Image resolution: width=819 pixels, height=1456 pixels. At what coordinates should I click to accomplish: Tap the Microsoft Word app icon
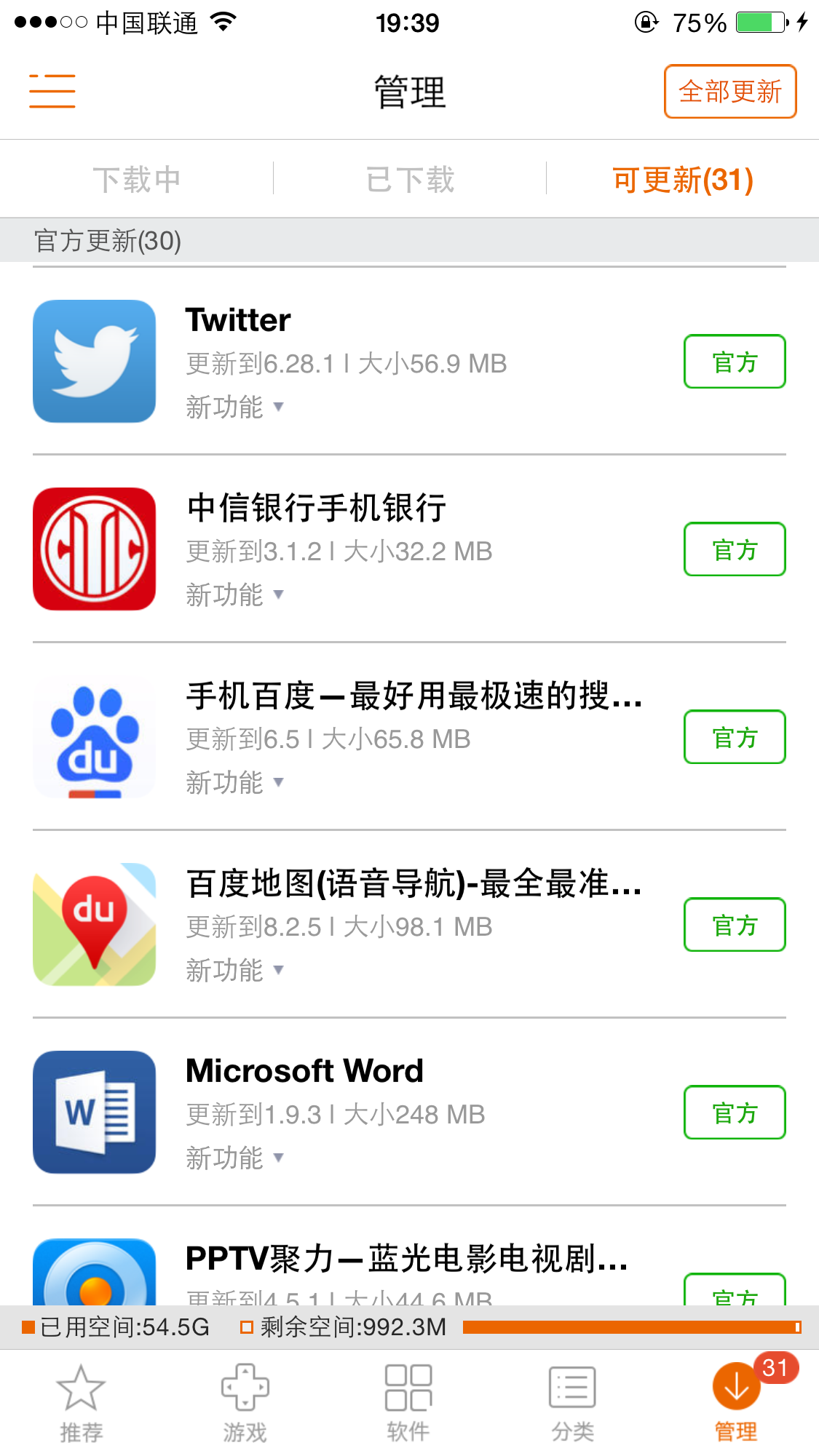[94, 1112]
